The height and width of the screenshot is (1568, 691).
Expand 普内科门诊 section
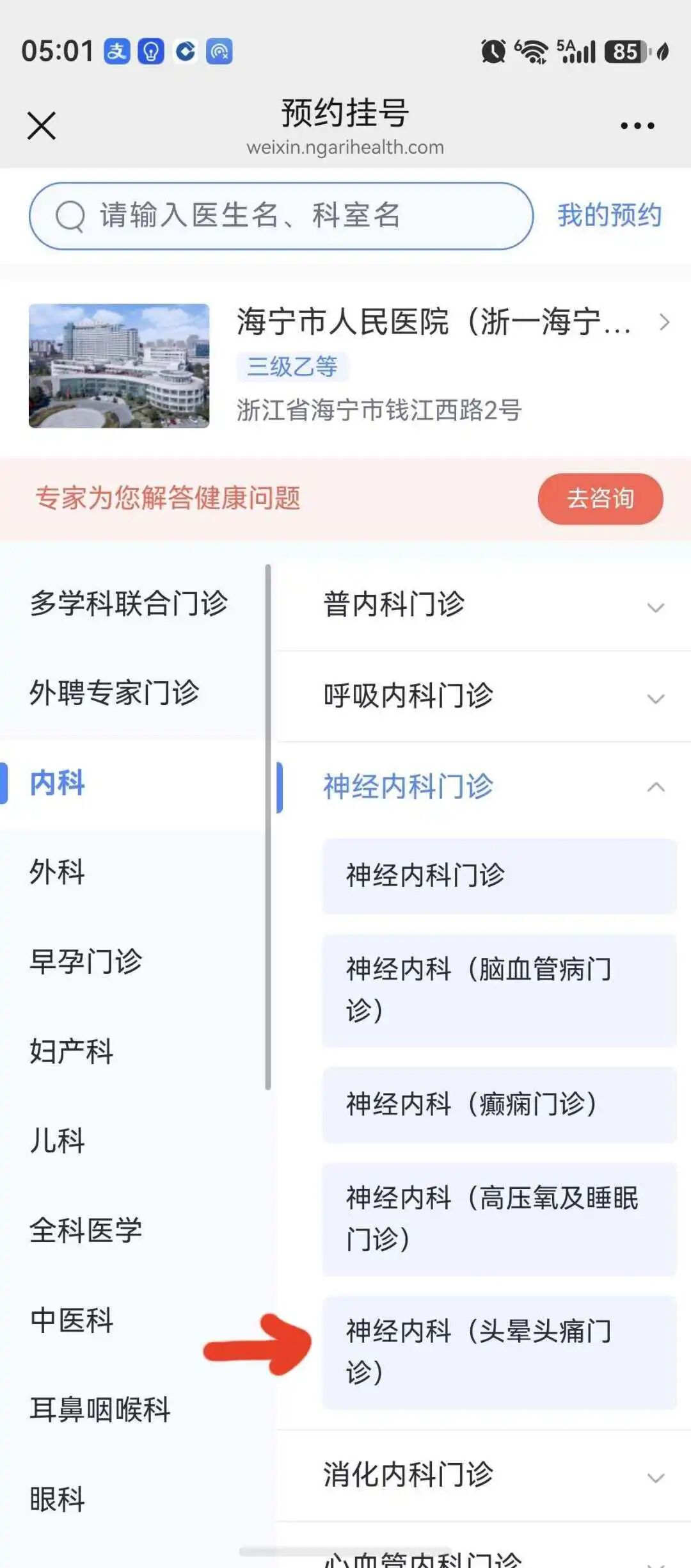pos(484,605)
